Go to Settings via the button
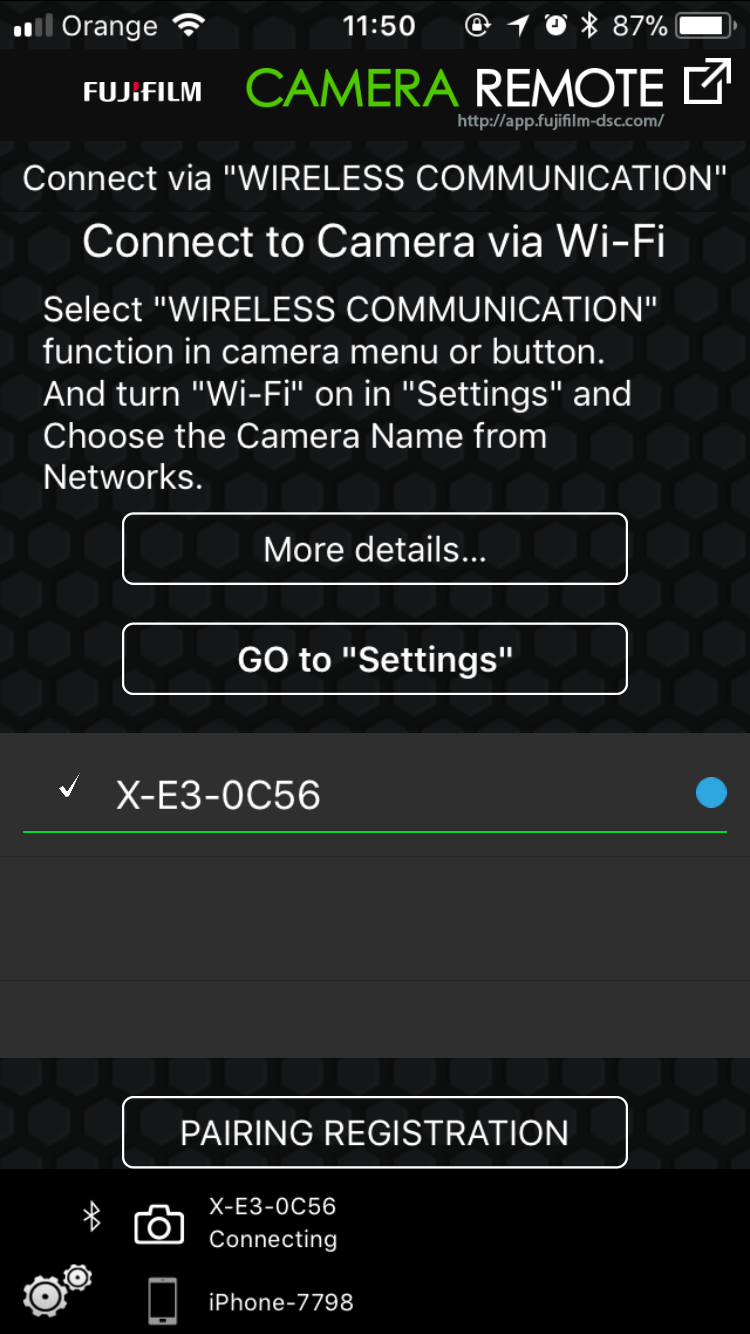This screenshot has width=750, height=1334. click(x=375, y=659)
